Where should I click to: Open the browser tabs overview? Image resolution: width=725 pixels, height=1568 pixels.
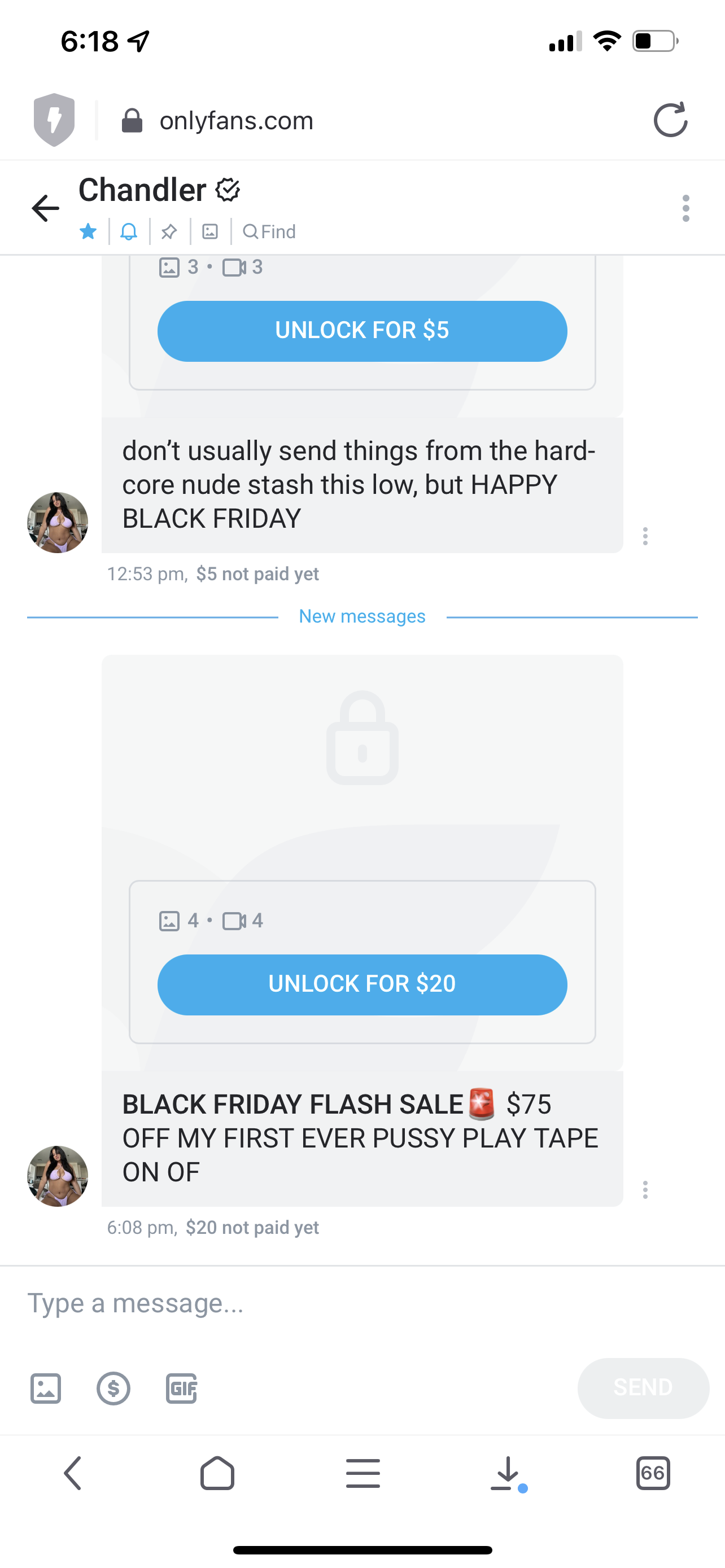(653, 1473)
